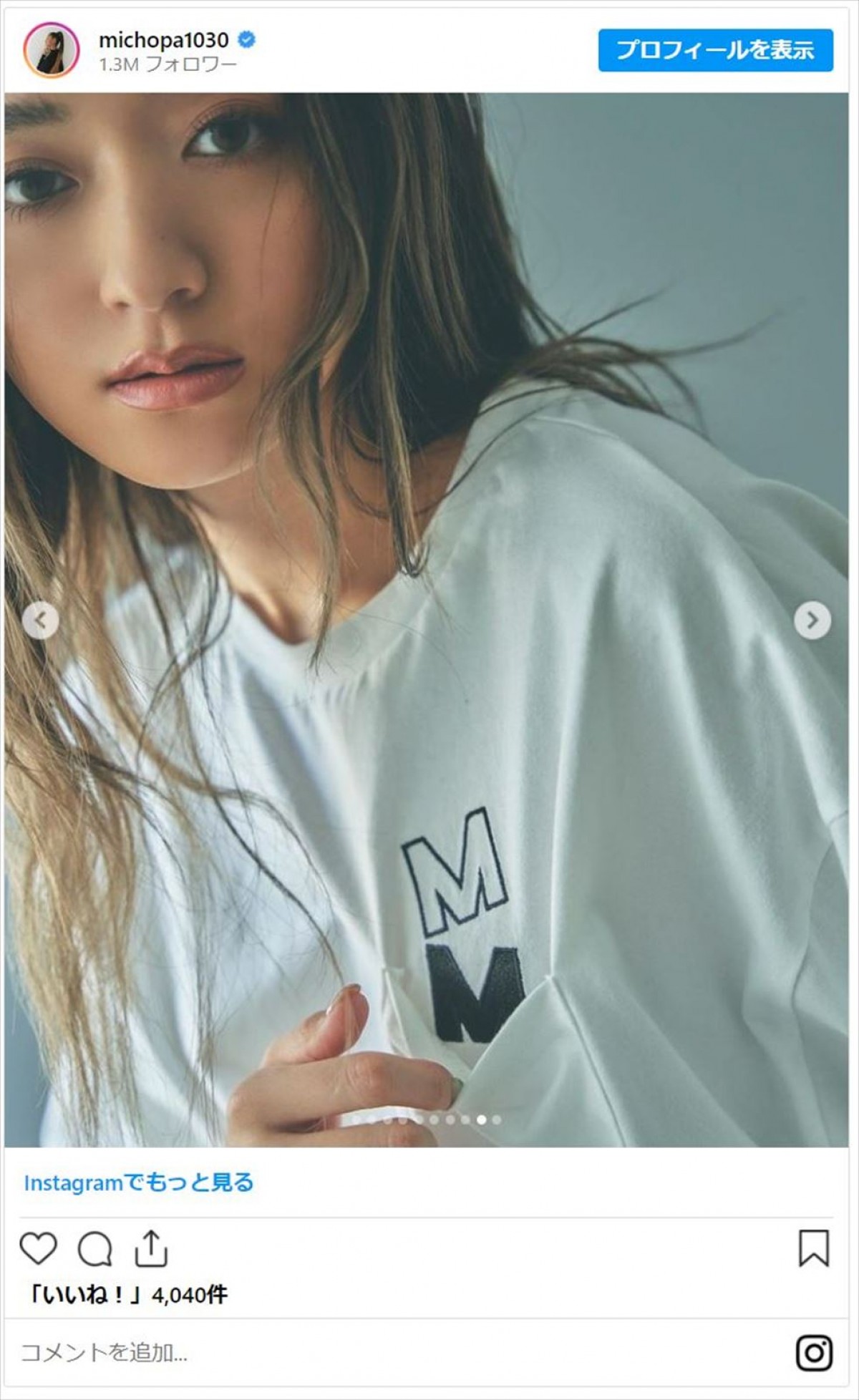859x1400 pixels.
Task: Go to the previous photo in carousel
Action: tap(40, 620)
